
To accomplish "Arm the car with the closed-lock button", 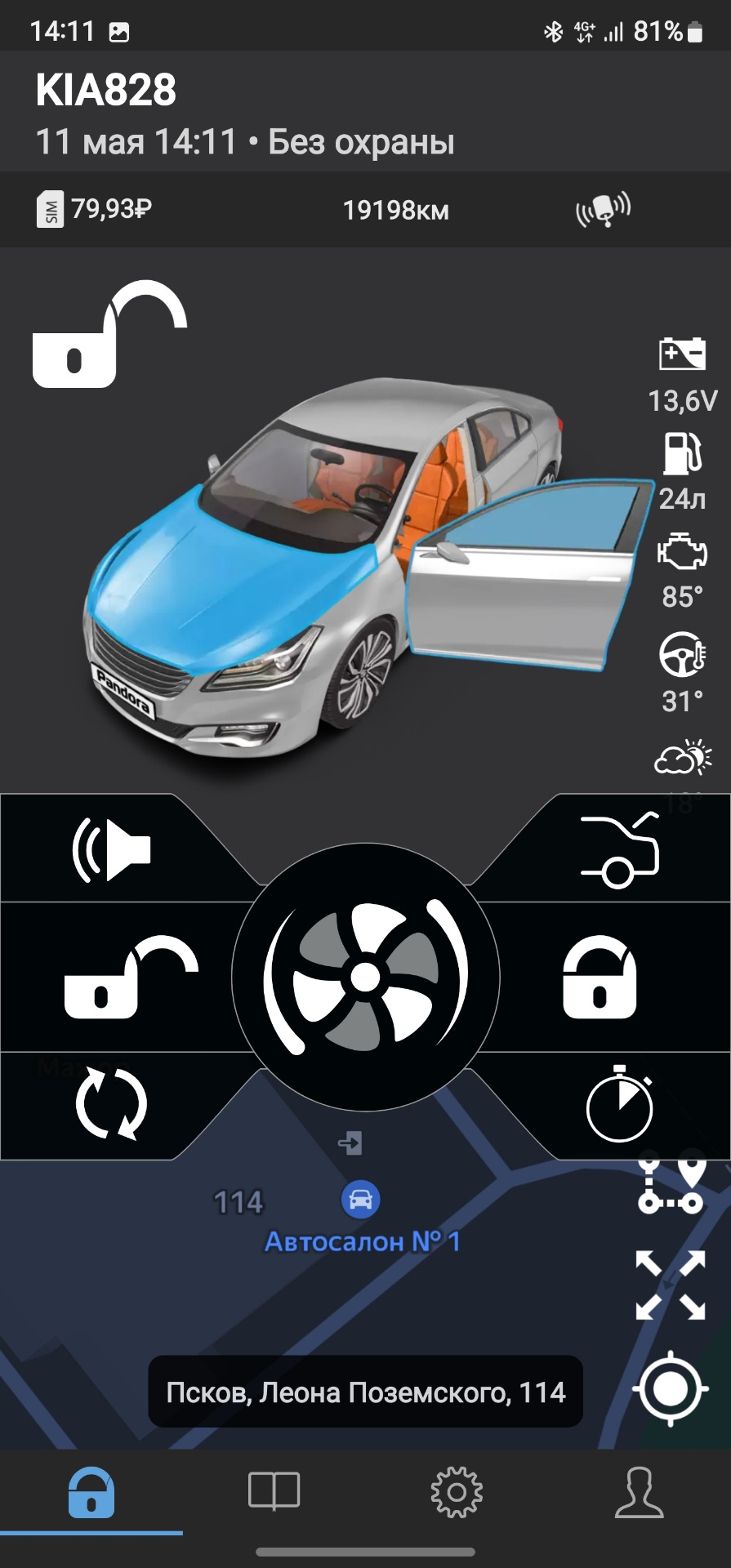I will (x=600, y=977).
